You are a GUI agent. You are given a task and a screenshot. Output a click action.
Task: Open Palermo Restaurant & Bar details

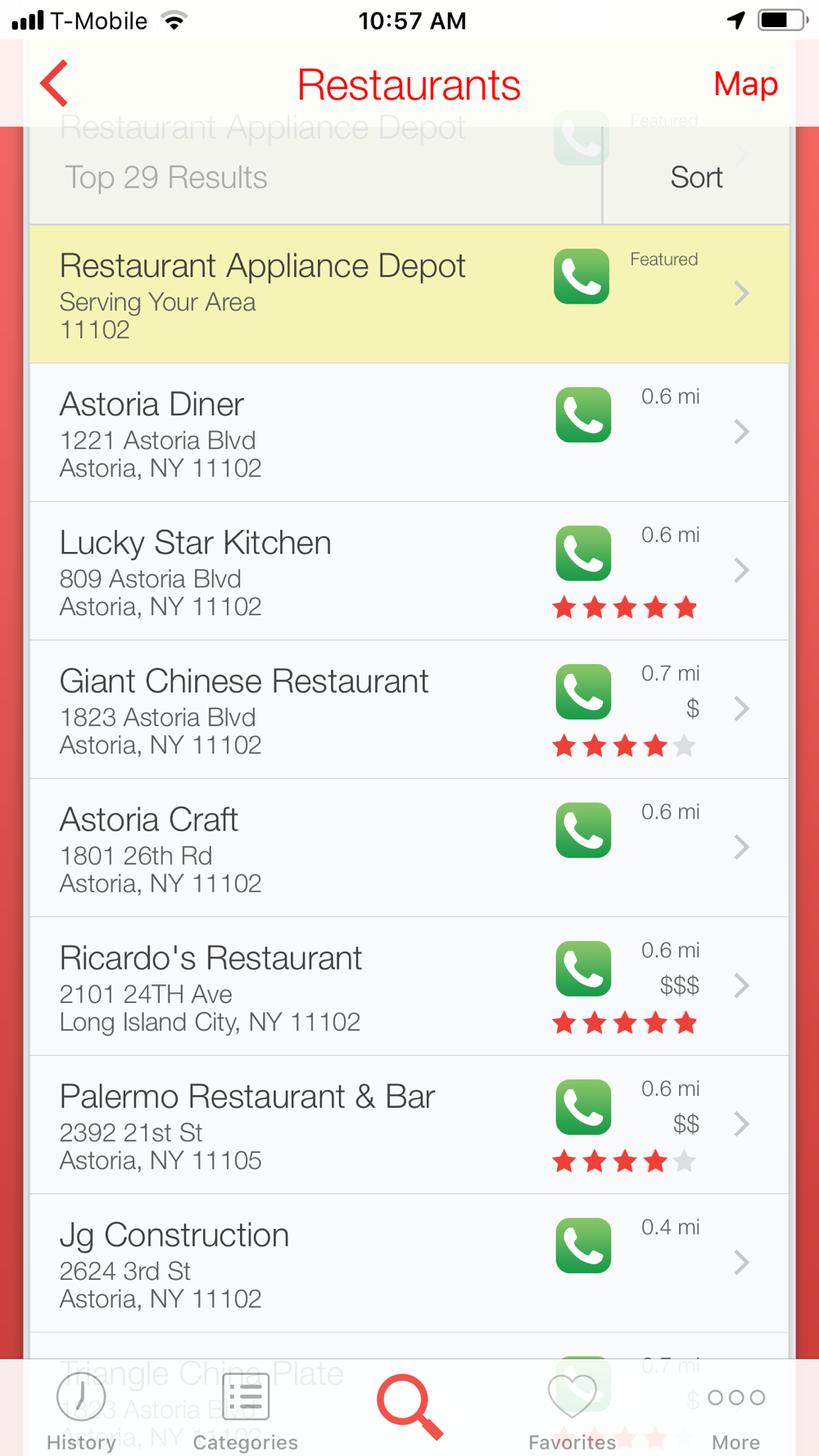tap(409, 1124)
